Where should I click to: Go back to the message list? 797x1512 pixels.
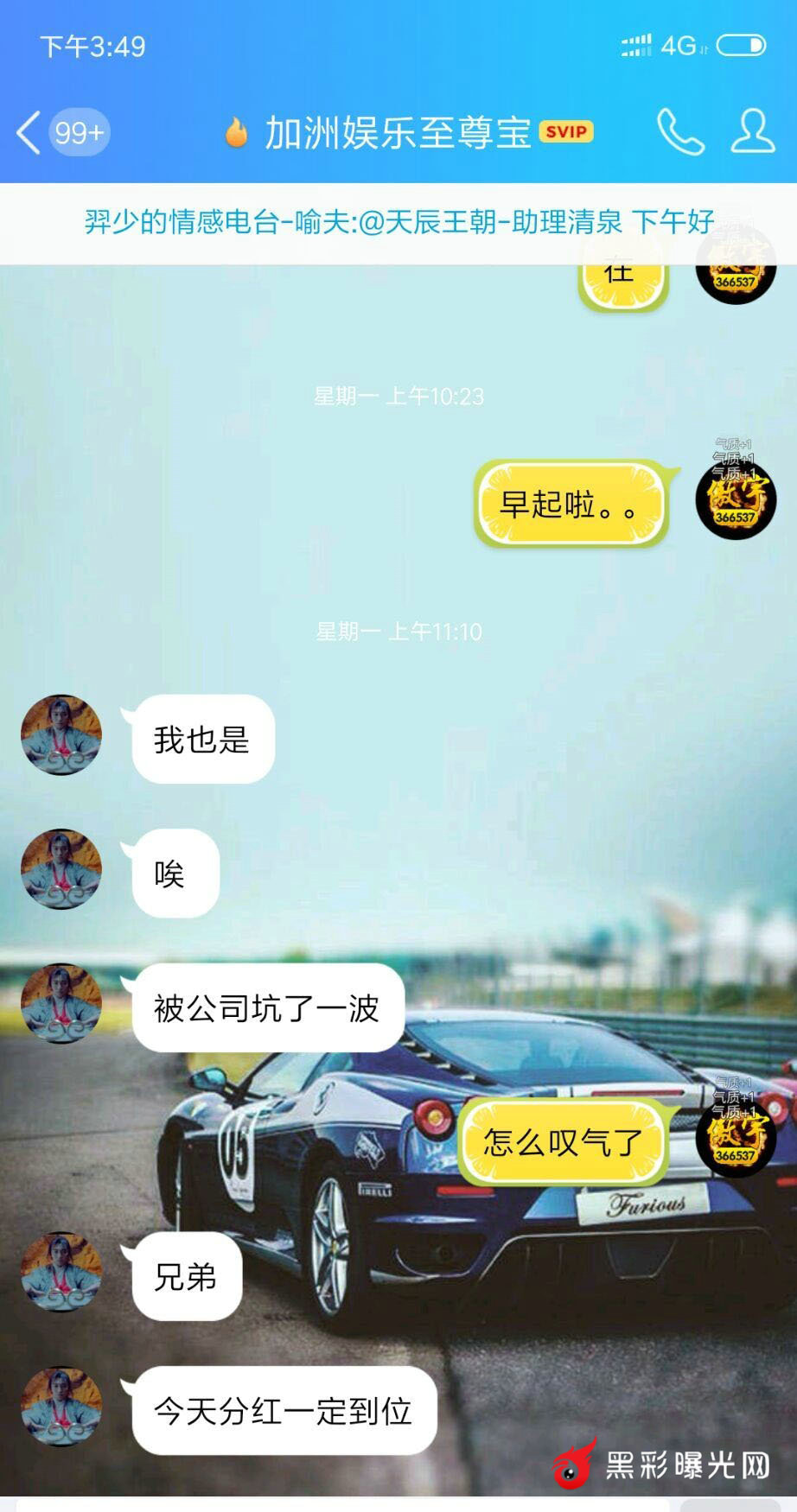[x=29, y=133]
